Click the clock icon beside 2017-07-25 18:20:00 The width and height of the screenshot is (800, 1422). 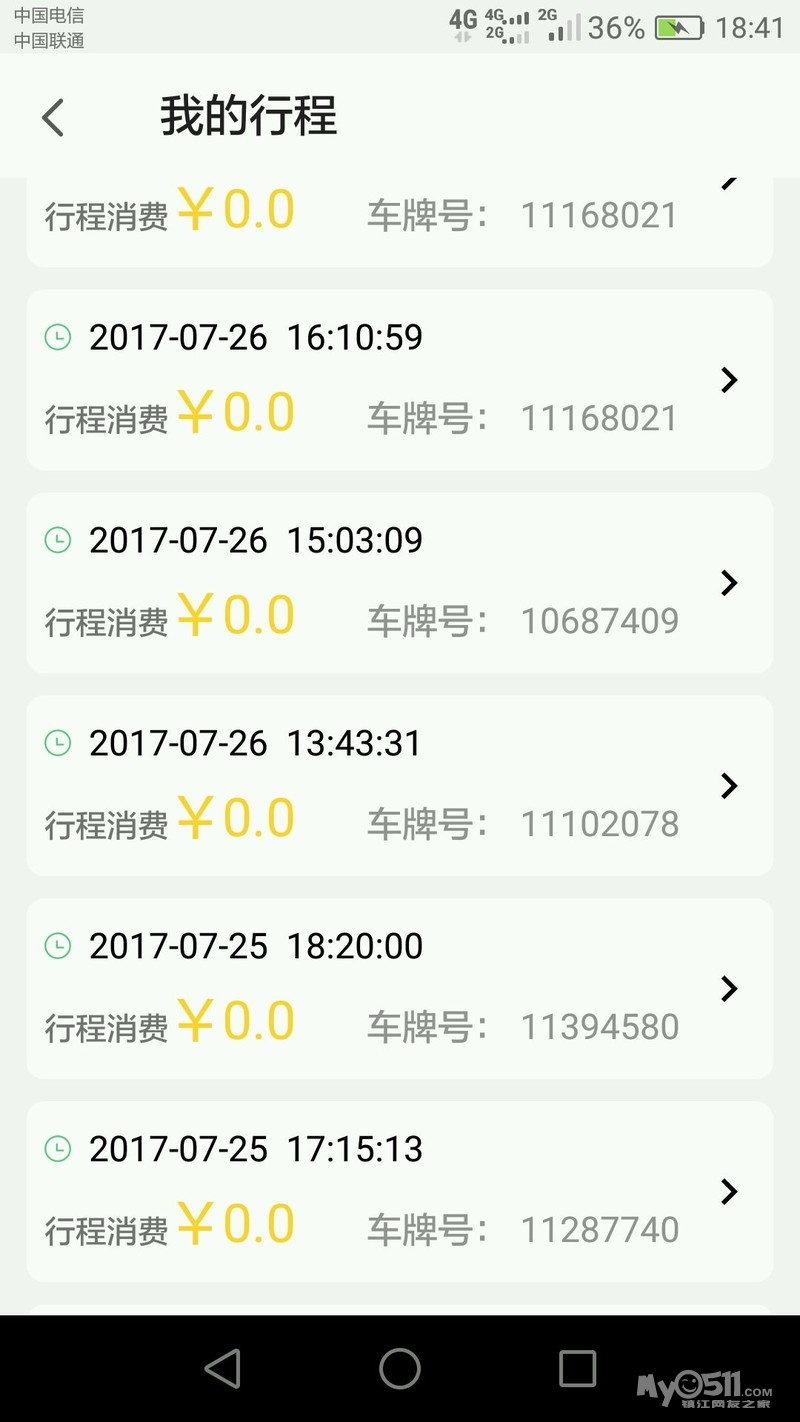click(59, 945)
